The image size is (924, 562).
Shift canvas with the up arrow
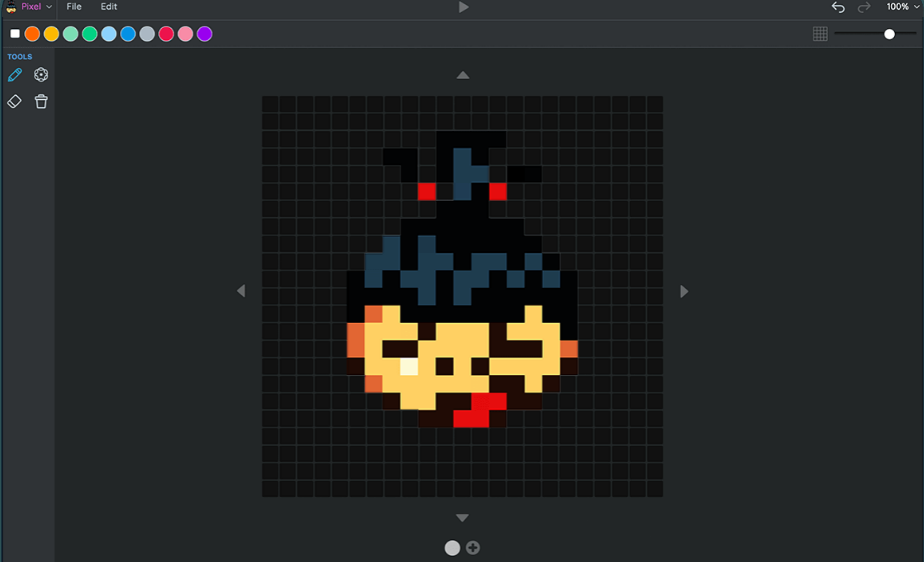(x=462, y=75)
